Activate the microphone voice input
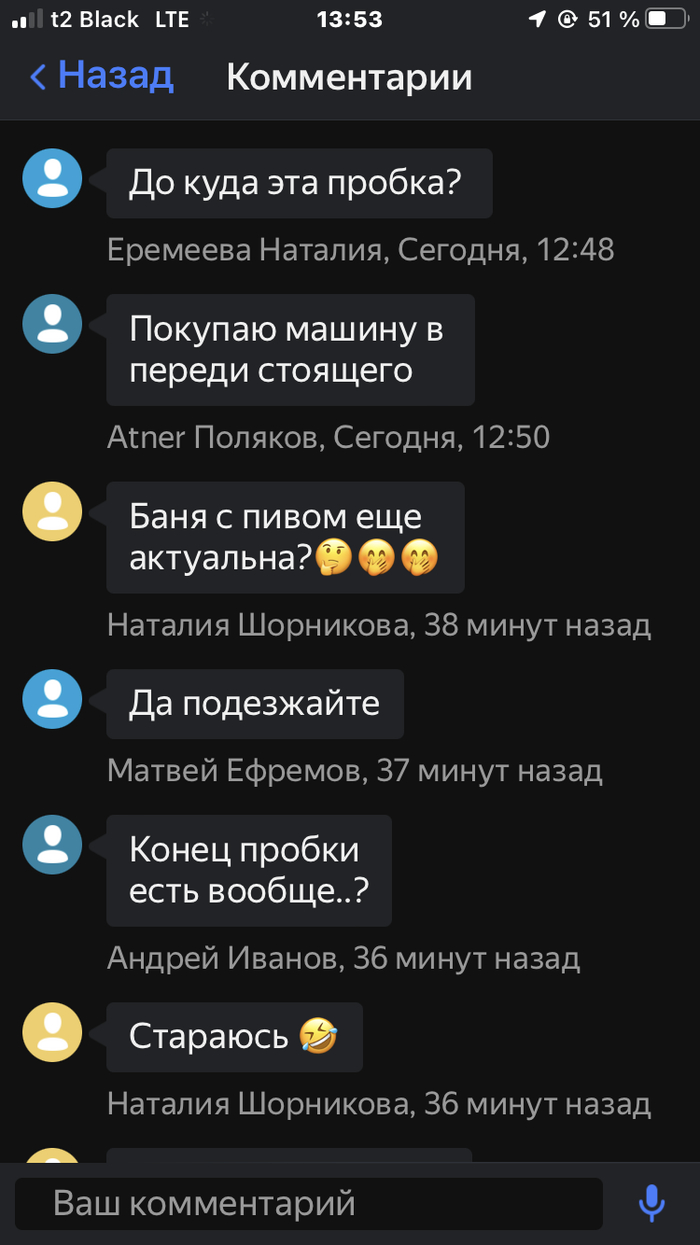The image size is (700, 1245). 652,1203
